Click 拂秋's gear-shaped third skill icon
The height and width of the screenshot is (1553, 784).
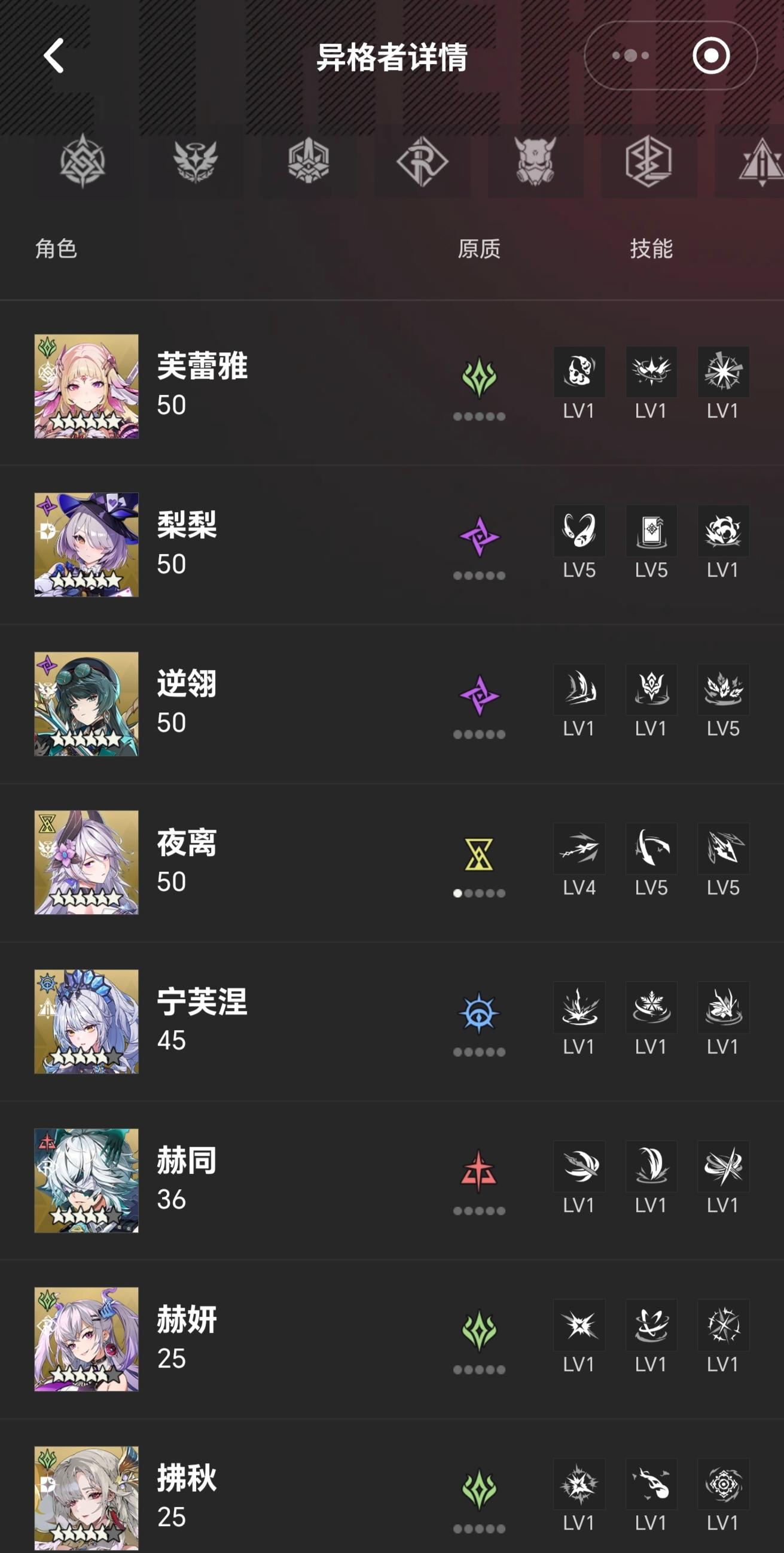click(x=723, y=1484)
